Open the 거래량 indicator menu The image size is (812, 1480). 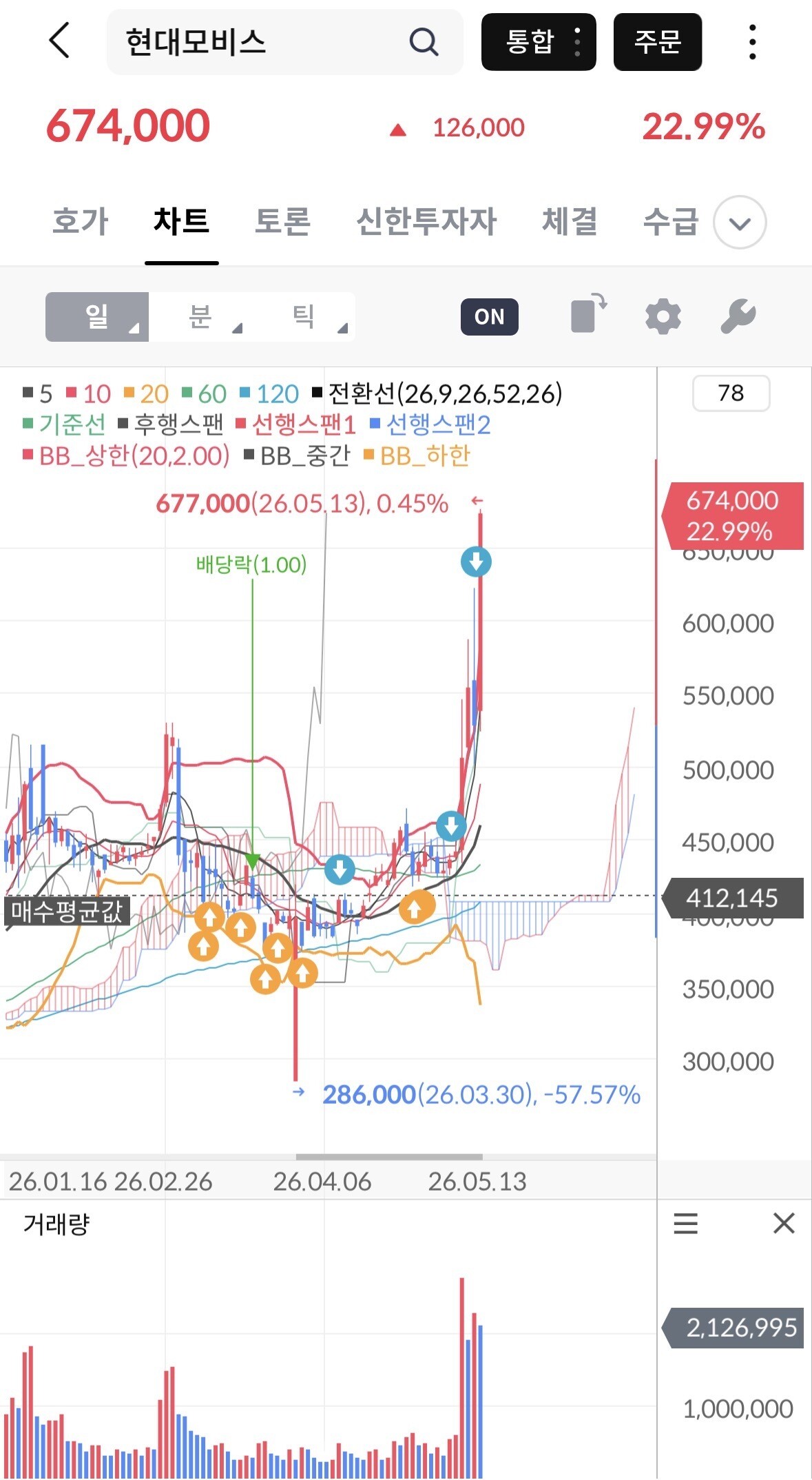(685, 1224)
